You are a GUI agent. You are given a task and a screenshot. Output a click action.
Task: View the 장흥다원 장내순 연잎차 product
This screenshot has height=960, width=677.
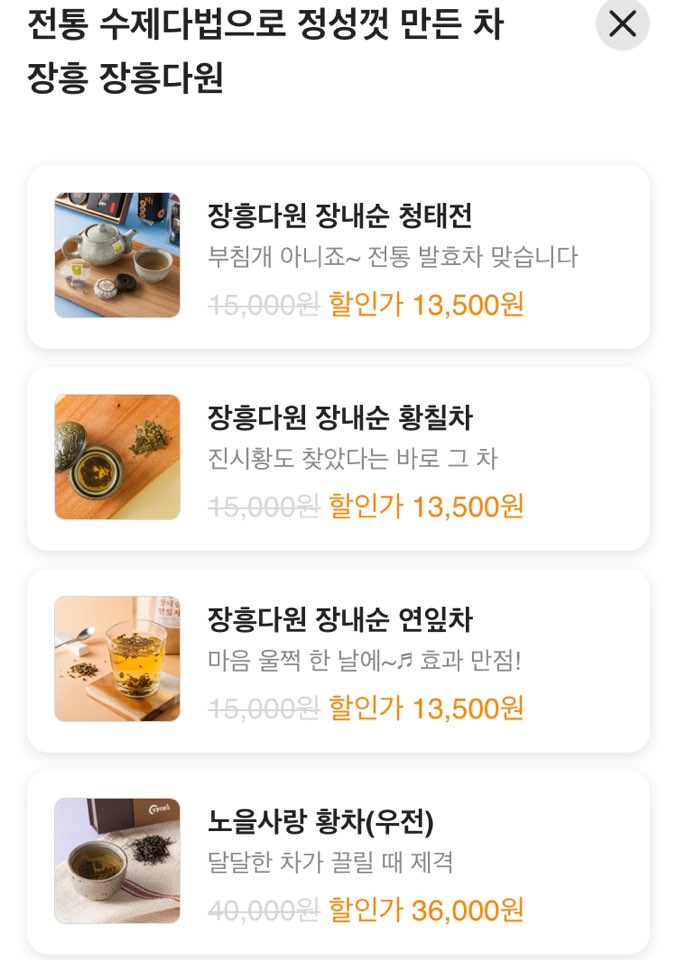338,660
